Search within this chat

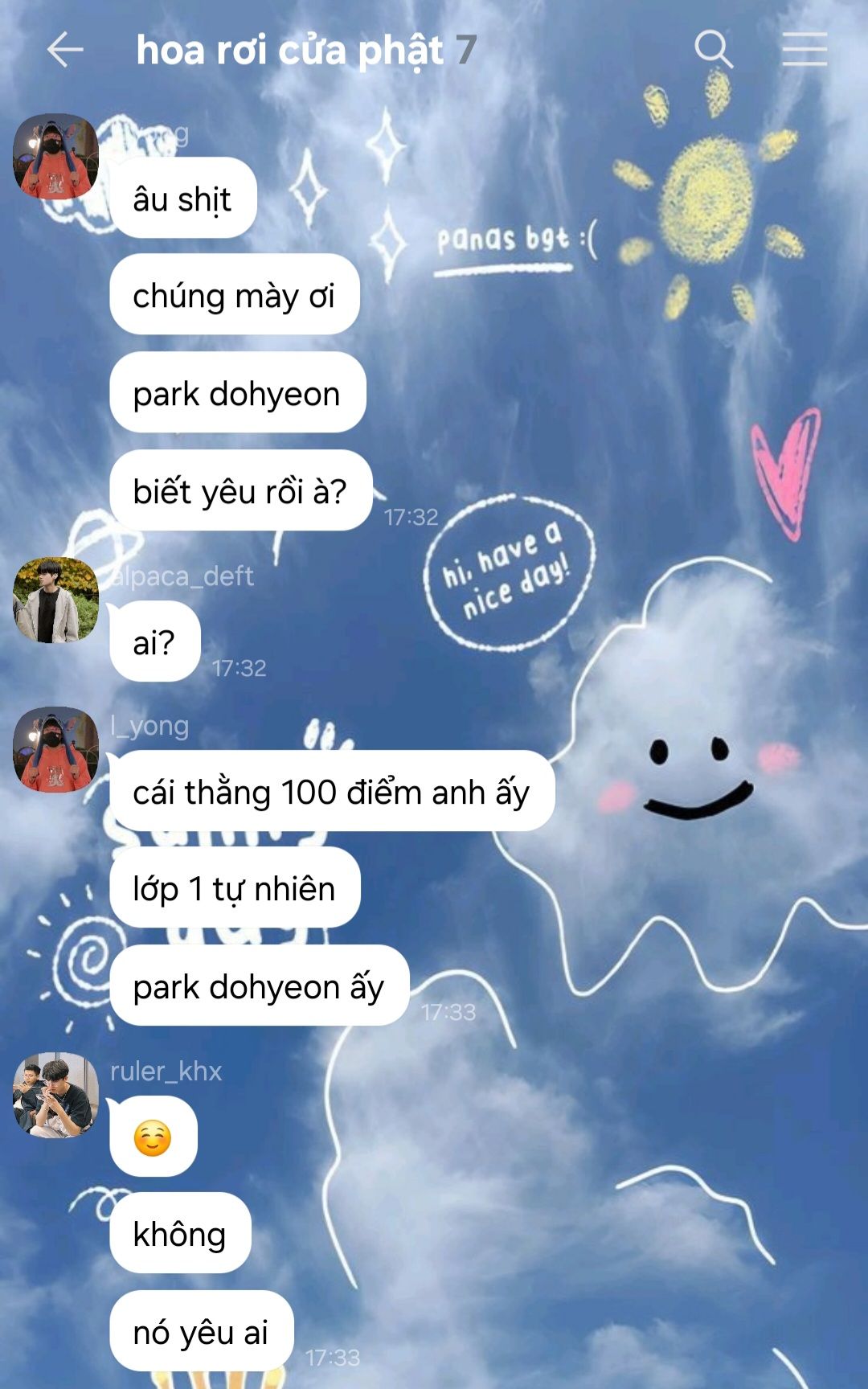click(714, 50)
